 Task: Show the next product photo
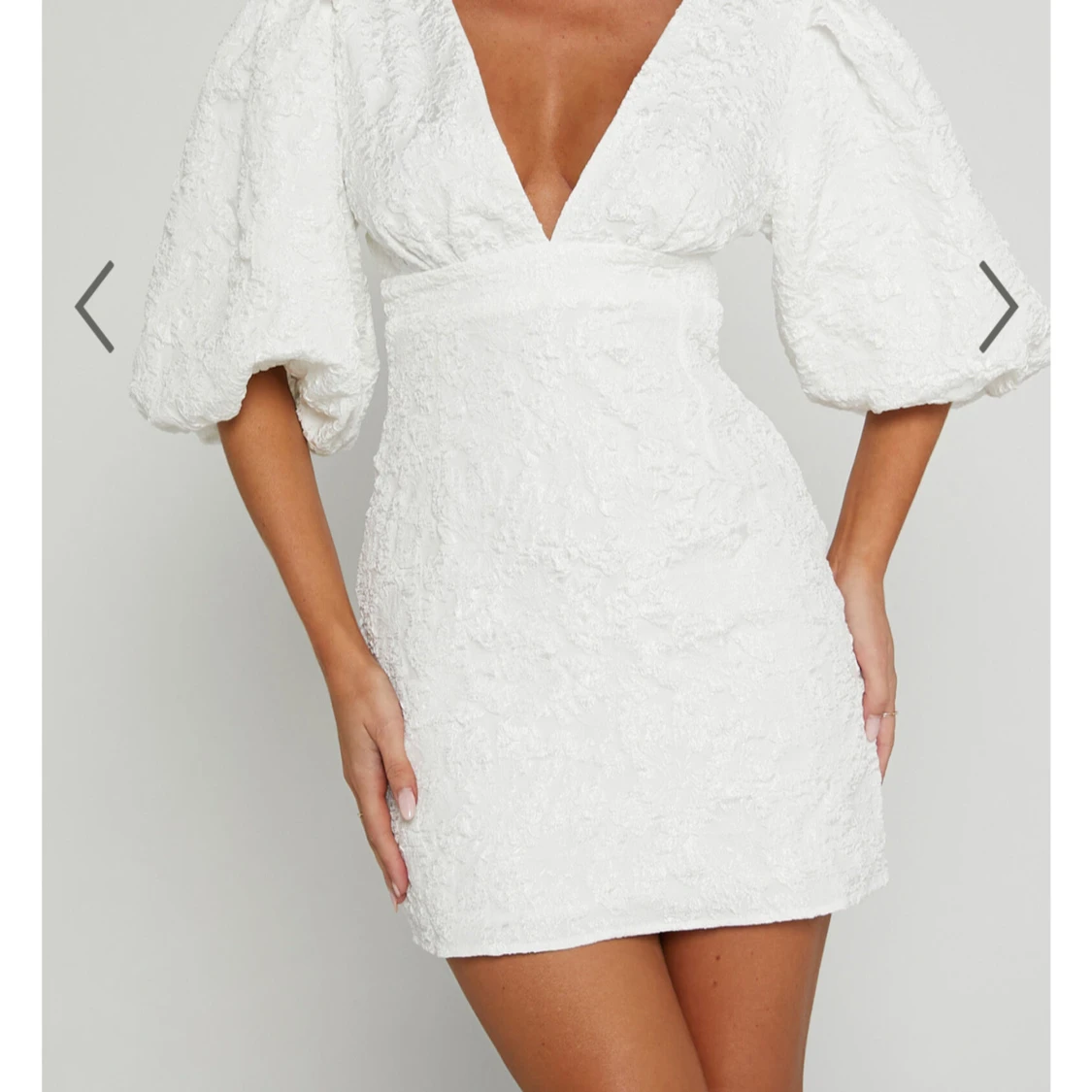click(x=997, y=307)
